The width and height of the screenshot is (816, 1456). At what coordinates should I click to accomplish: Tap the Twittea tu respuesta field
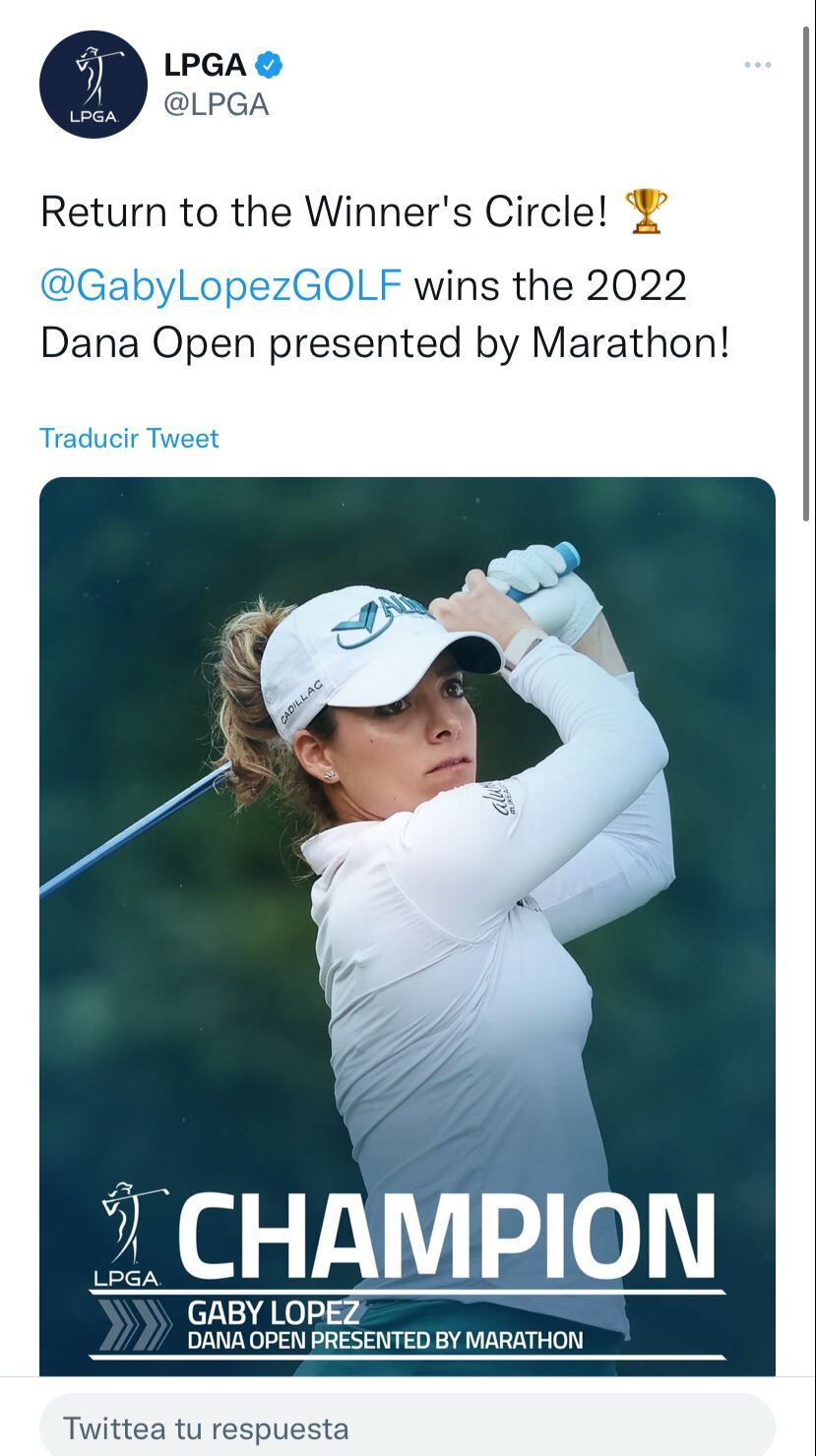(408, 1426)
